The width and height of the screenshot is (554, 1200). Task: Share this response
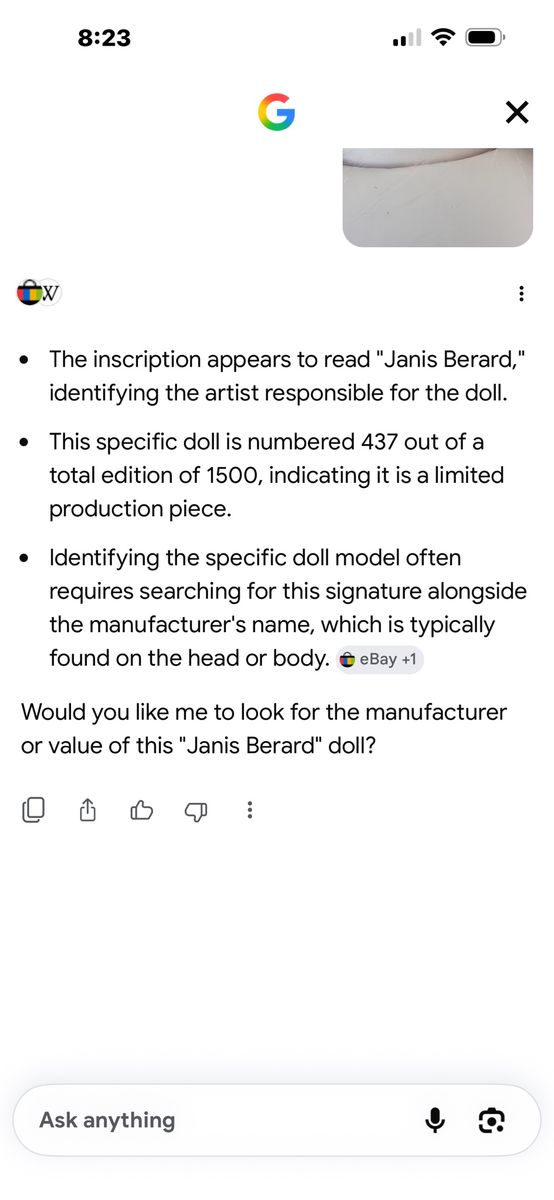pyautogui.click(x=87, y=810)
